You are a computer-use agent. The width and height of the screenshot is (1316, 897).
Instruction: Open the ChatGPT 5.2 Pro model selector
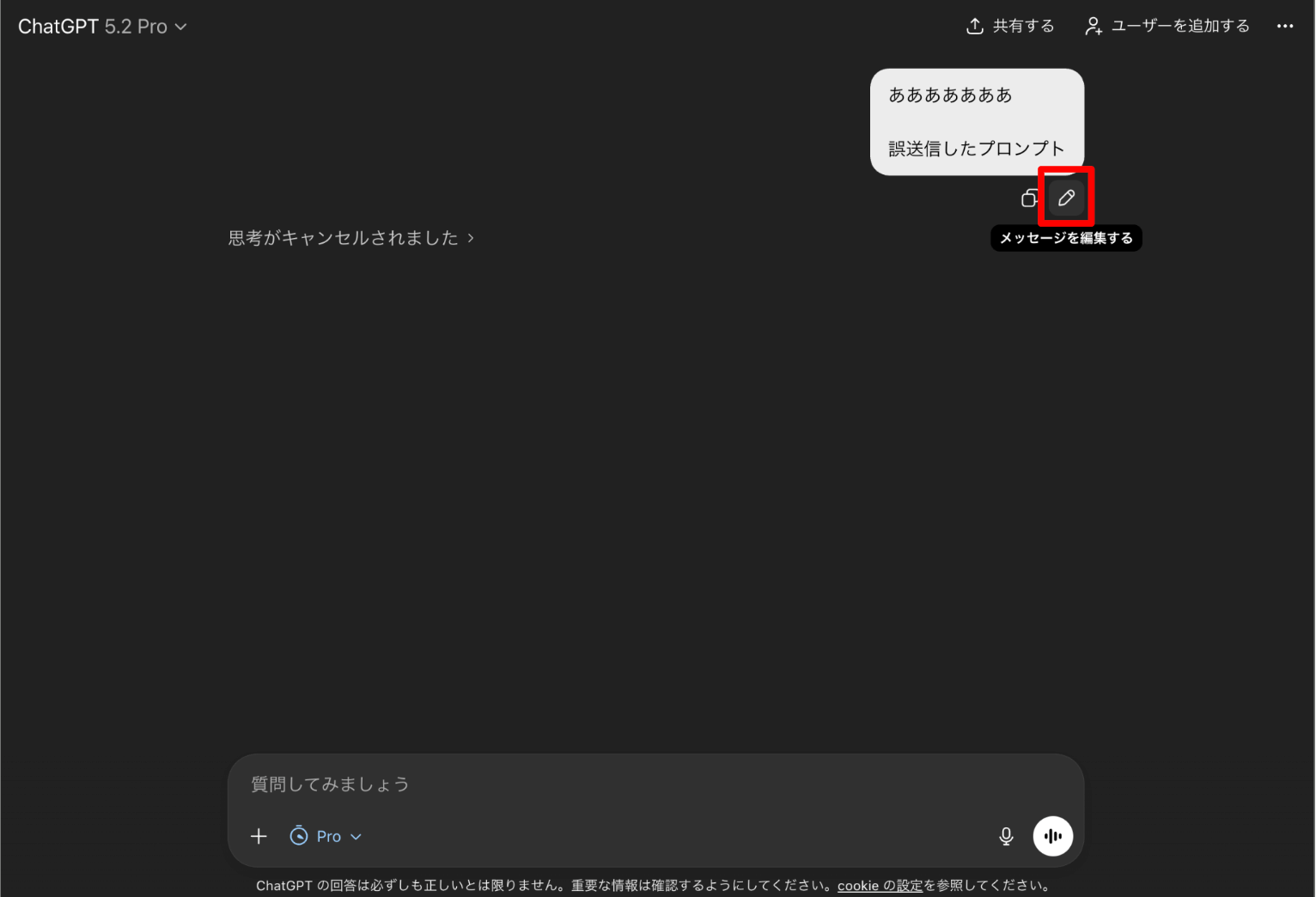tap(102, 27)
